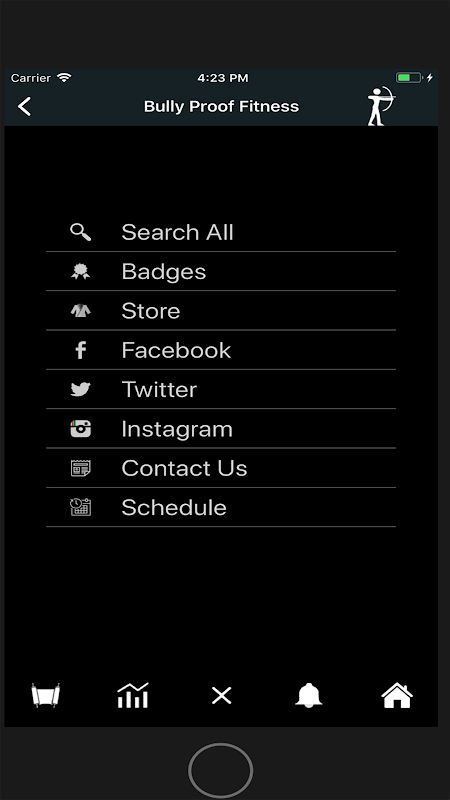Open the notifications bell
The image size is (450, 800).
click(x=309, y=695)
